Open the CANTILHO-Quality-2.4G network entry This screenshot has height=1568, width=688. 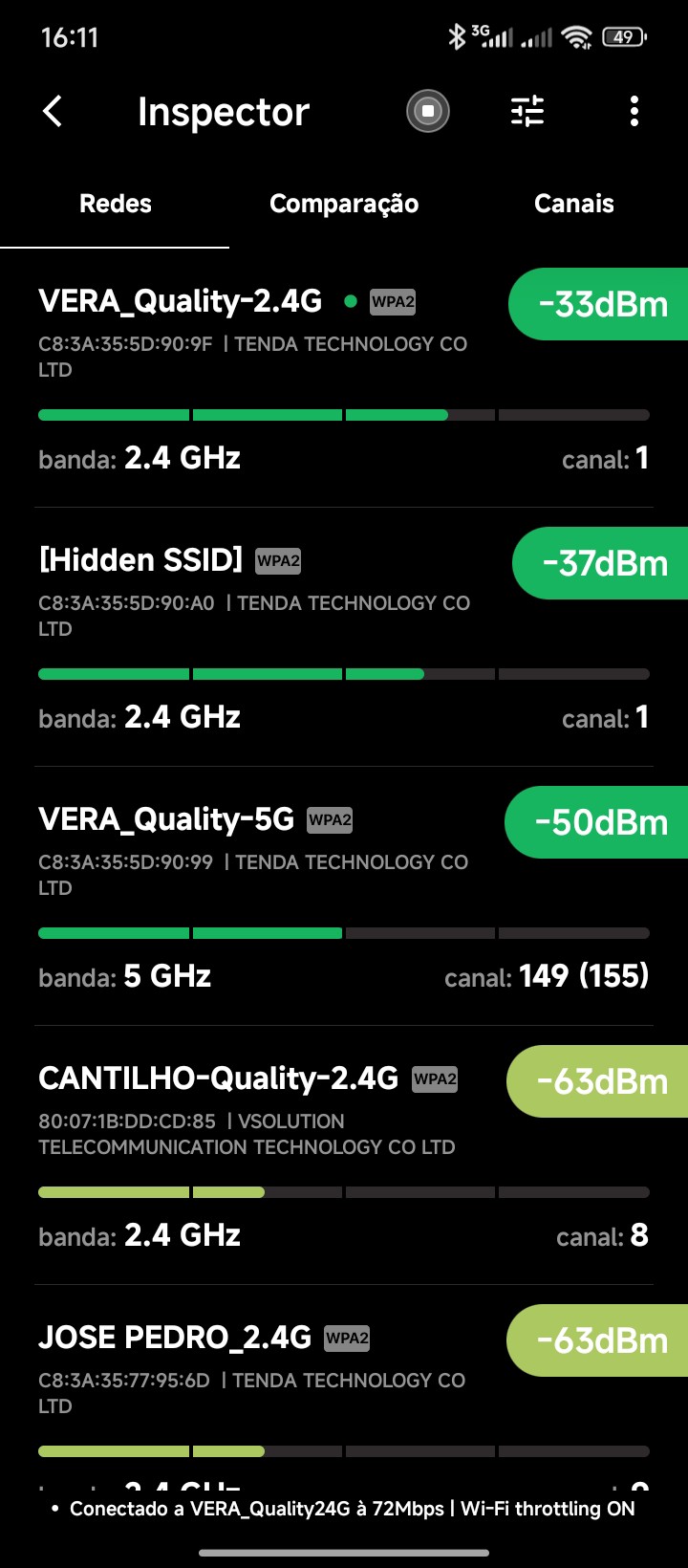point(218,1078)
